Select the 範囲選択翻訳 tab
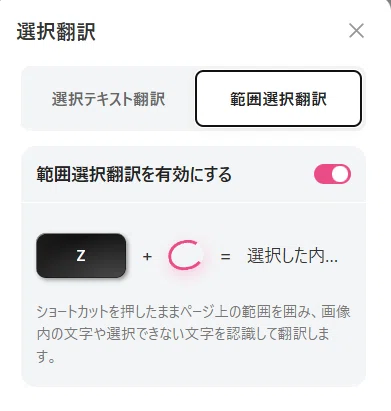Viewport: 391px width, 411px height. 278,99
